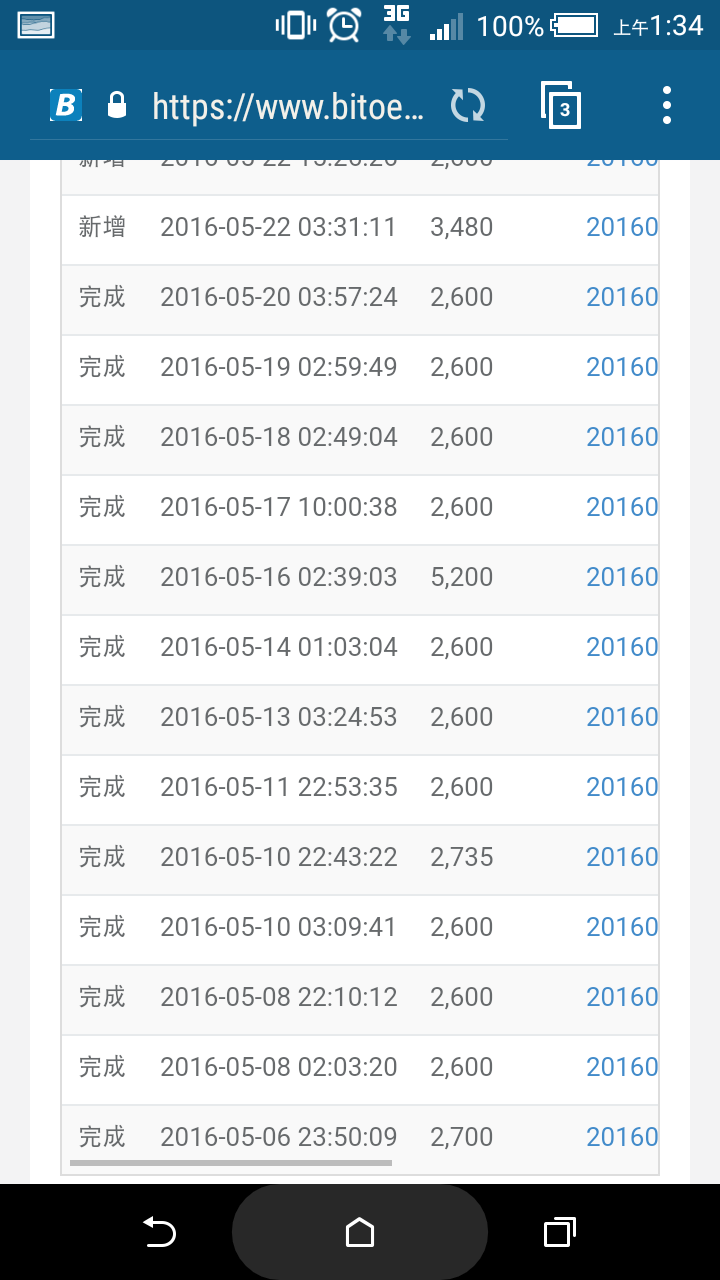
Task: Open order link for 2016-05-16 02:39:03
Action: click(x=622, y=577)
